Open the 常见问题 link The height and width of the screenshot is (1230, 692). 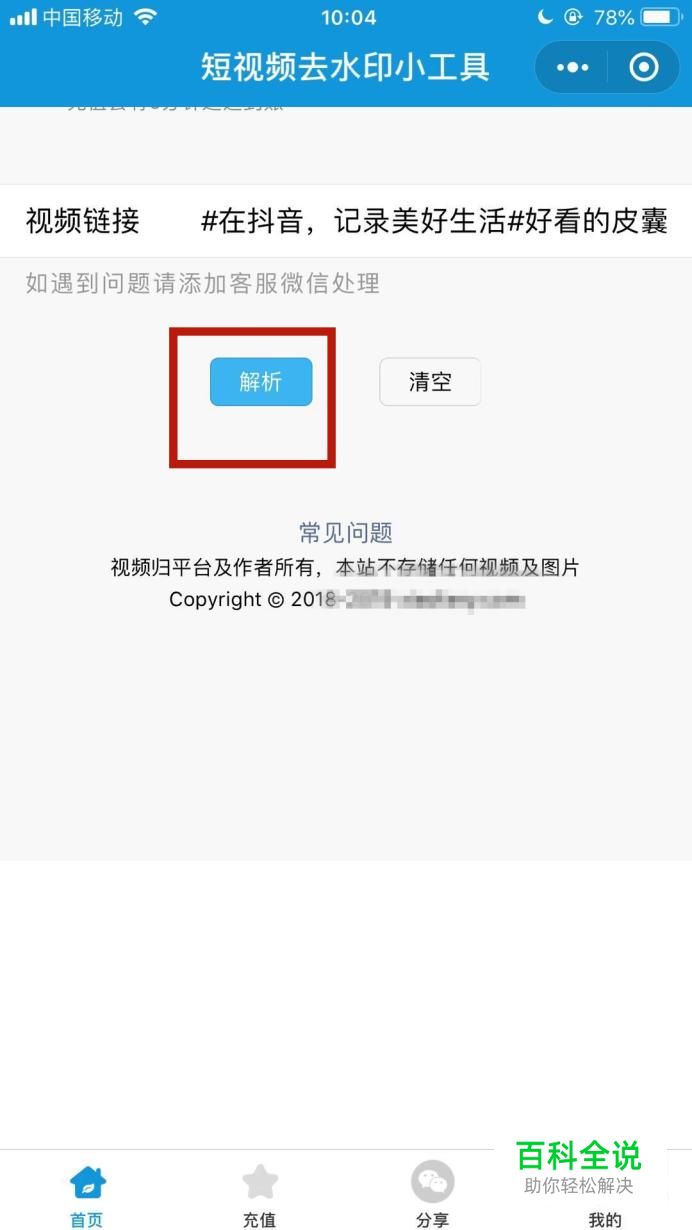click(346, 532)
